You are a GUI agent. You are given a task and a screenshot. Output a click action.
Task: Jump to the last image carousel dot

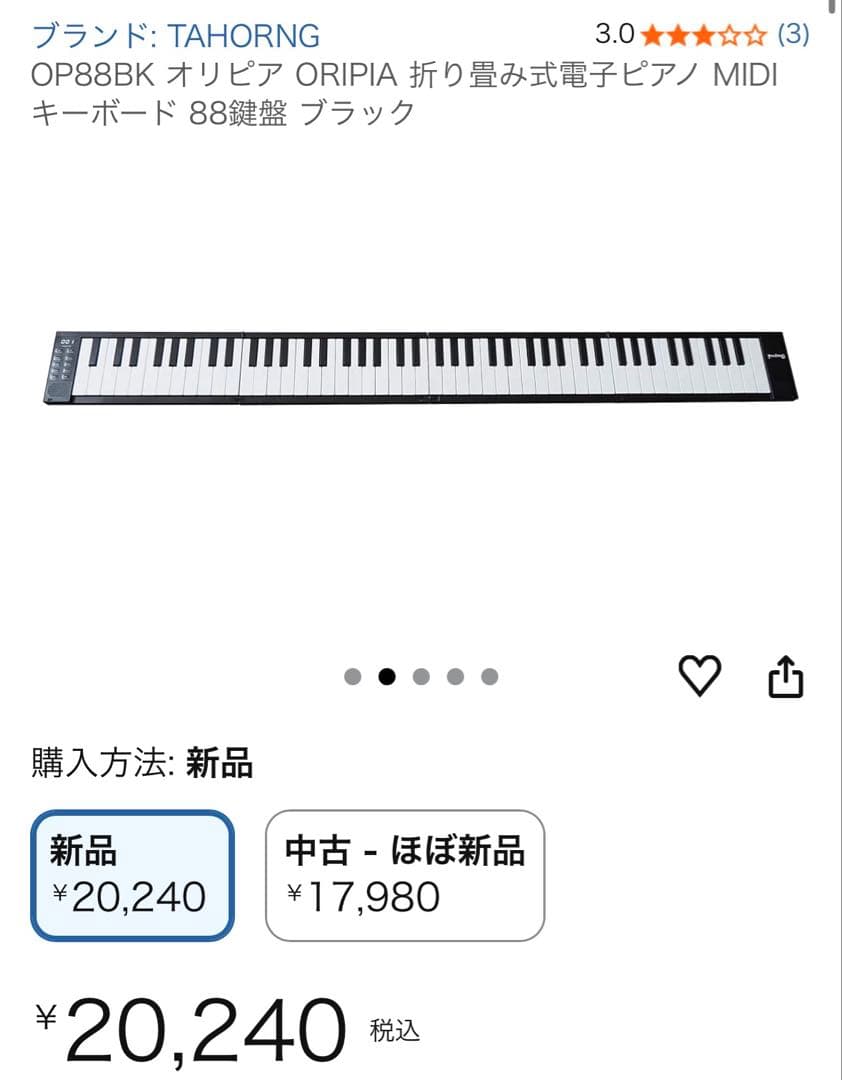pos(489,675)
